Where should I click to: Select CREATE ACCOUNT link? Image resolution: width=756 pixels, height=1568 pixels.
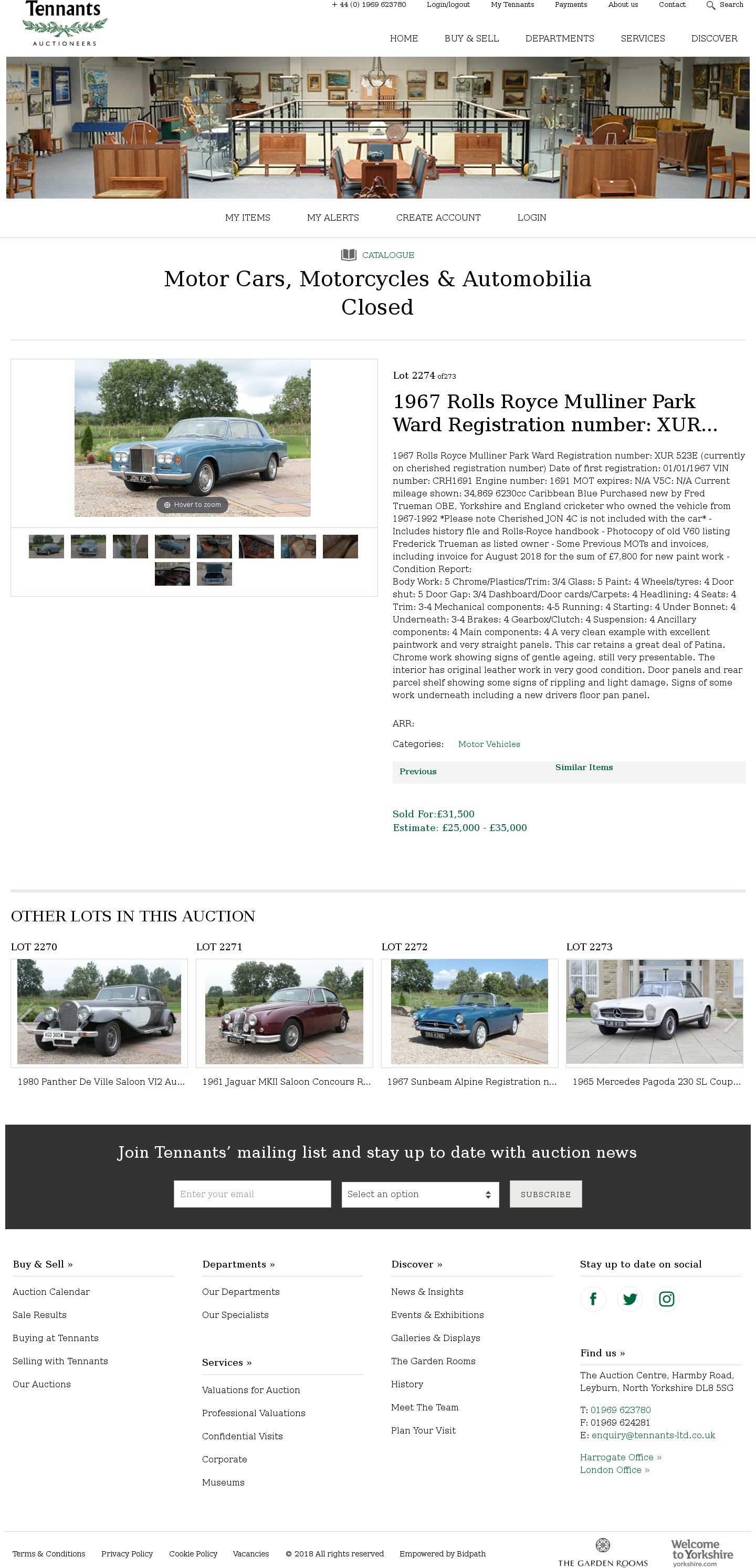pyautogui.click(x=438, y=217)
